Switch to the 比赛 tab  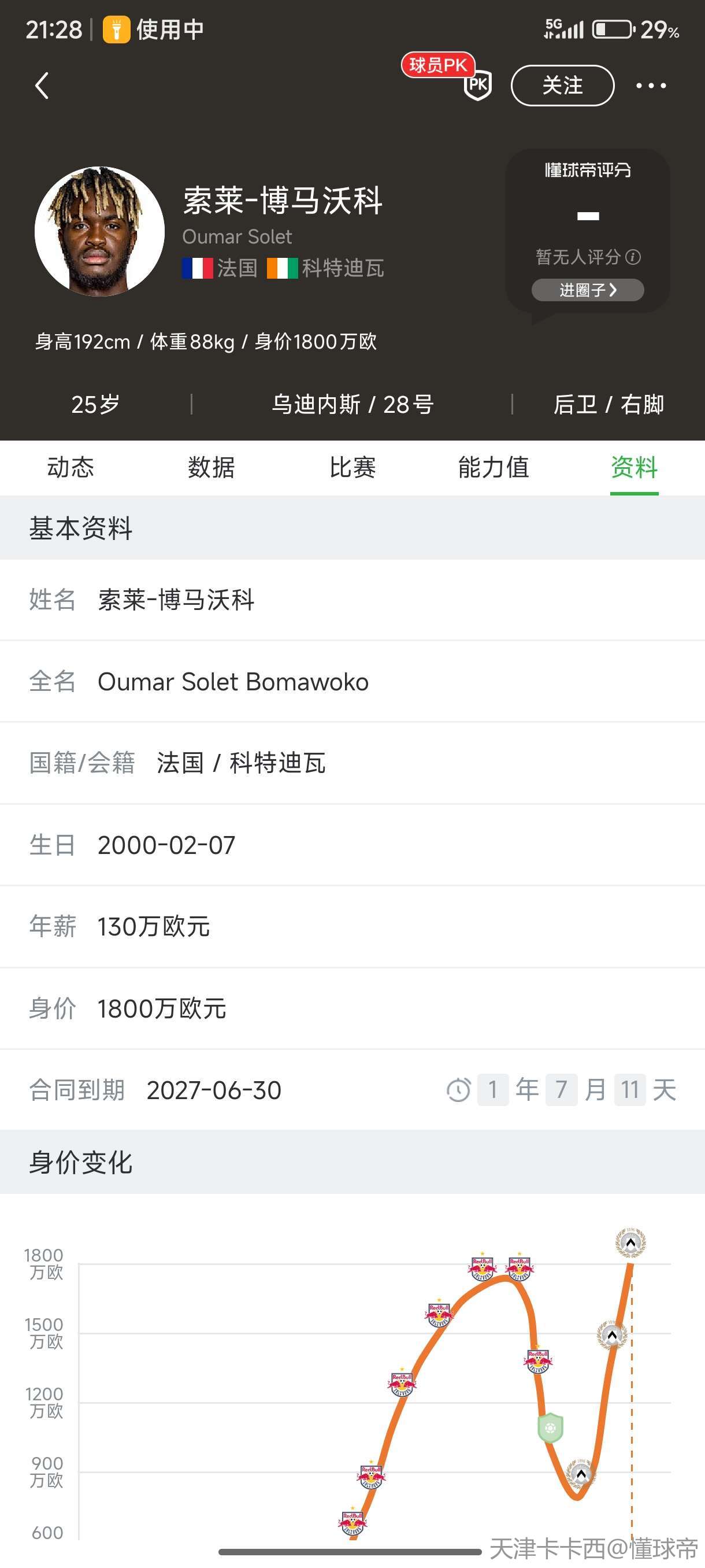(352, 468)
